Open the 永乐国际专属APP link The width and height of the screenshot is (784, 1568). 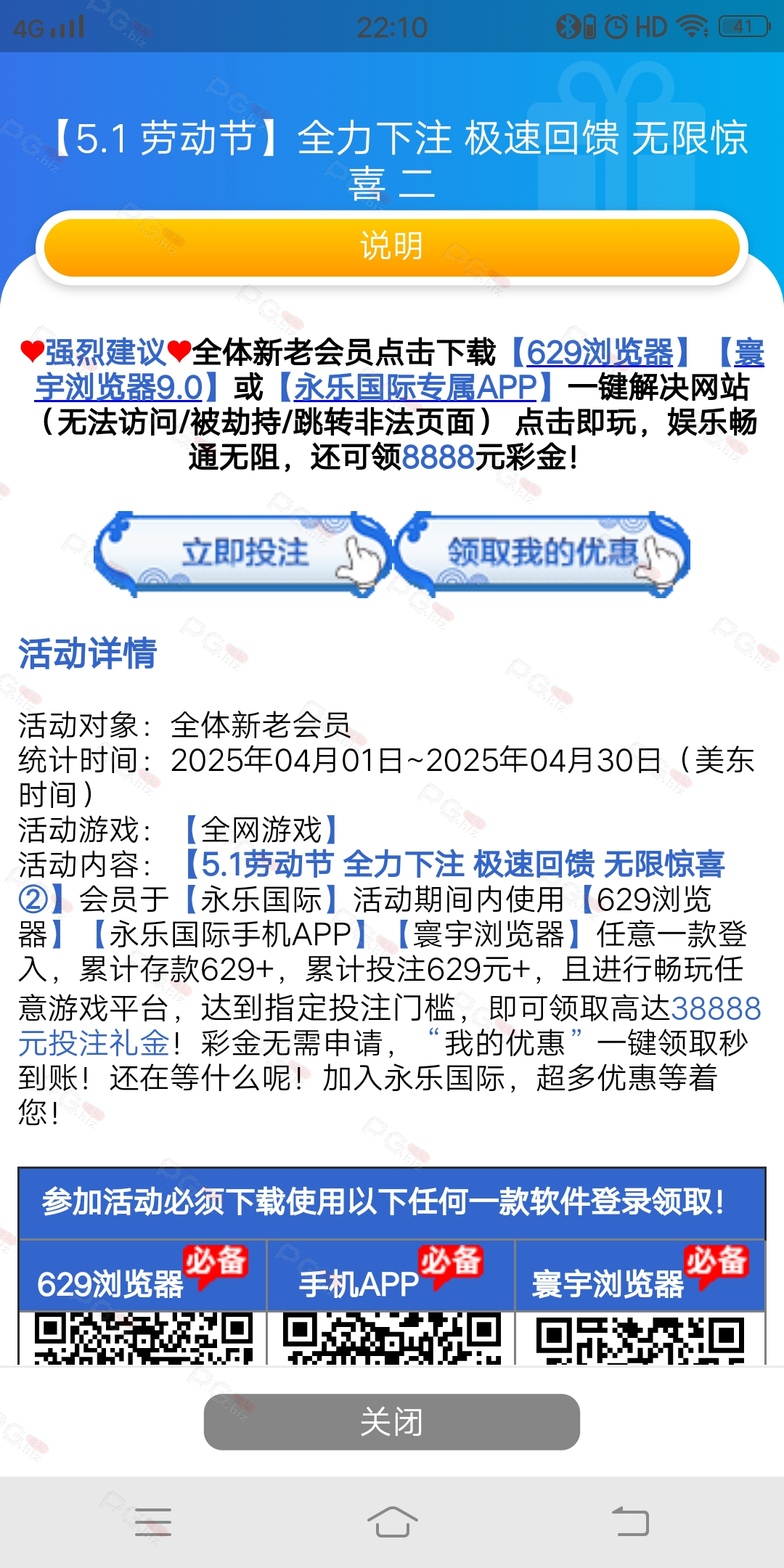(x=415, y=388)
